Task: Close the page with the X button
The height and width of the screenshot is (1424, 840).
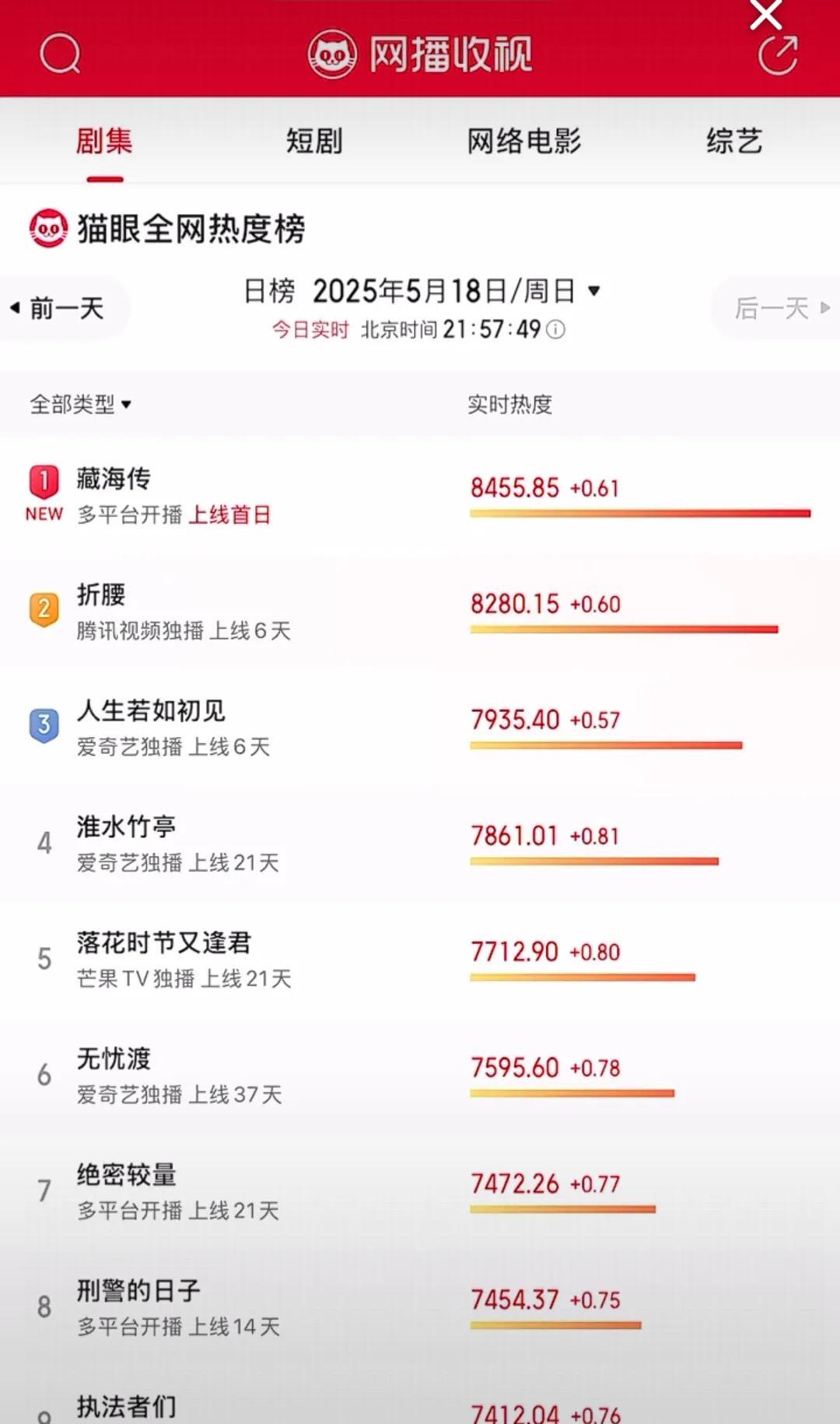Action: [x=765, y=15]
